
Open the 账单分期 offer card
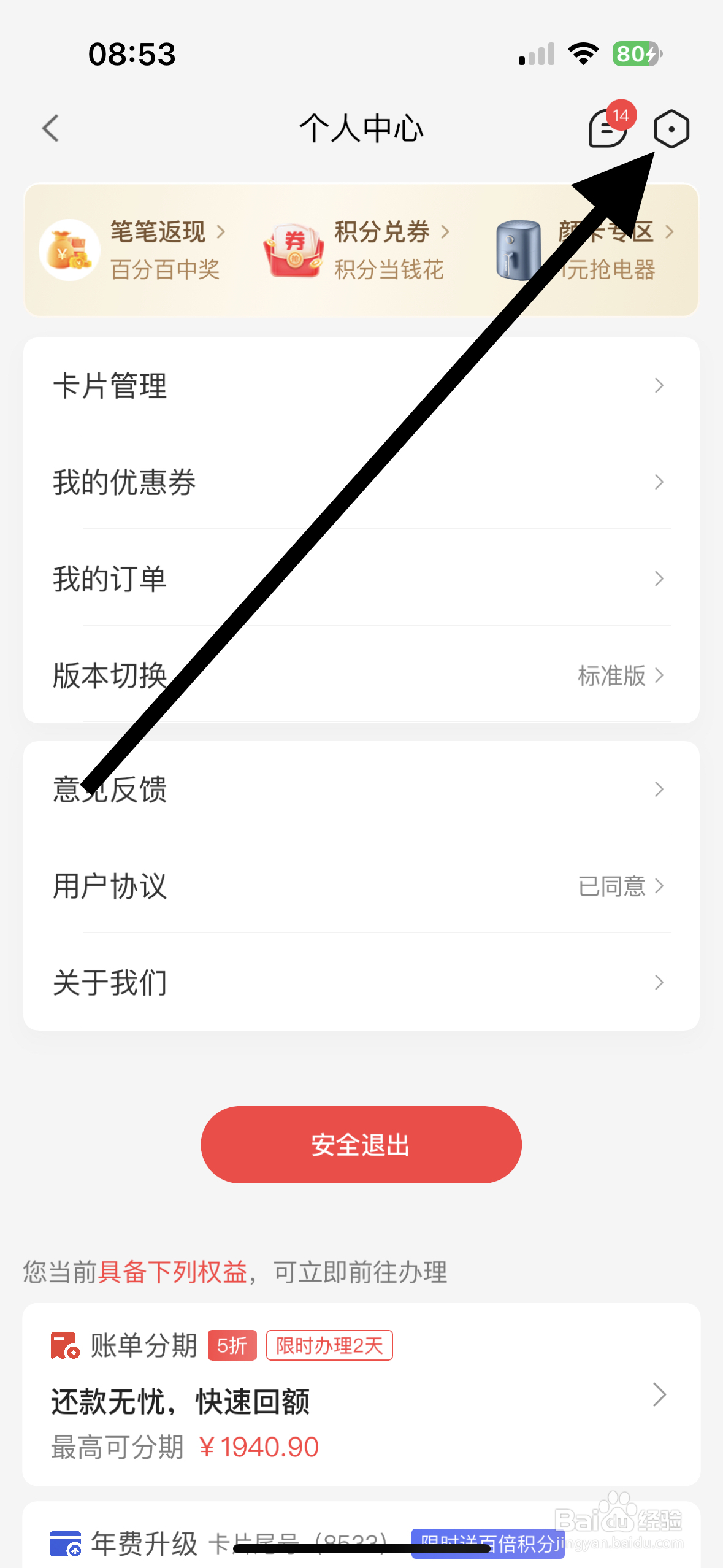tap(361, 1394)
